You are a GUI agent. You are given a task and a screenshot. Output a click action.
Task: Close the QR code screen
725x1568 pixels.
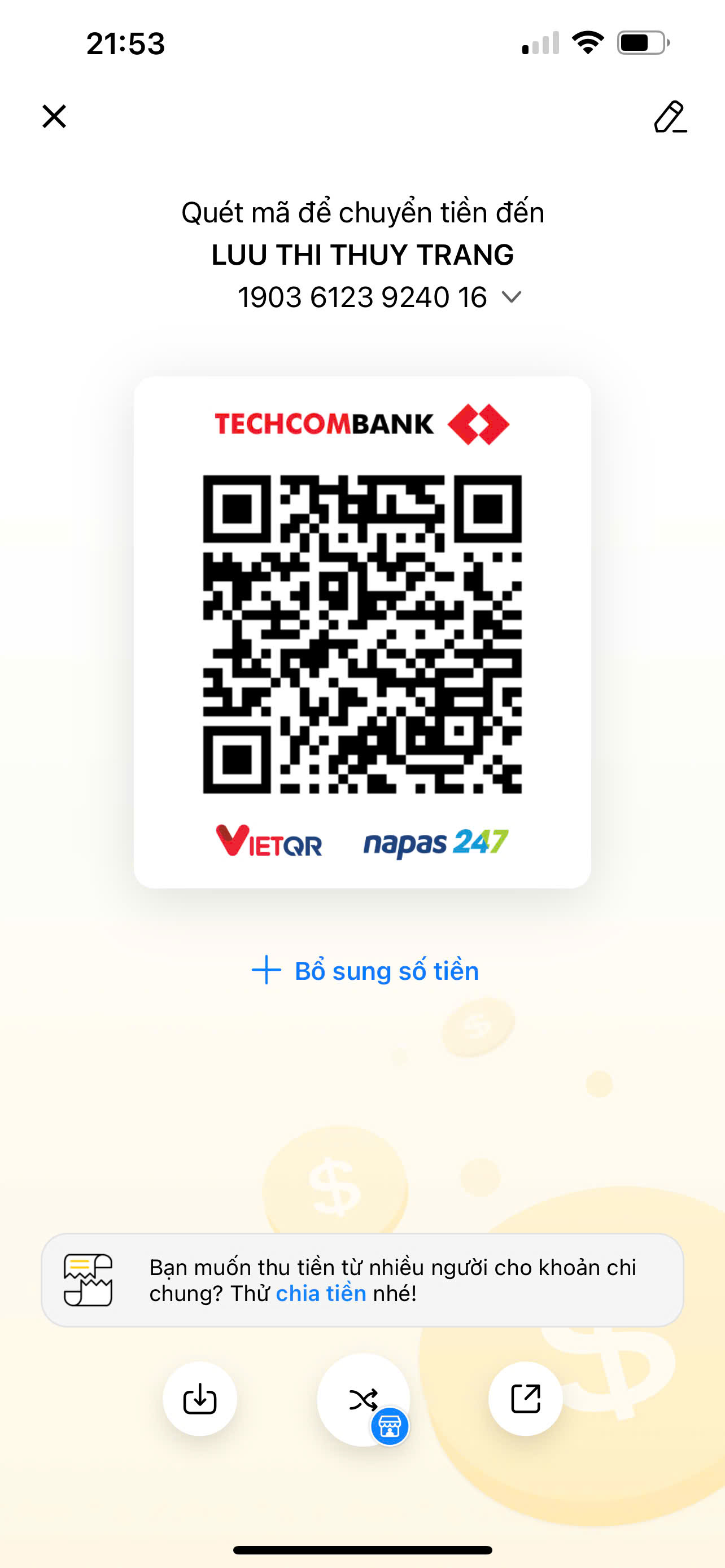[x=54, y=116]
